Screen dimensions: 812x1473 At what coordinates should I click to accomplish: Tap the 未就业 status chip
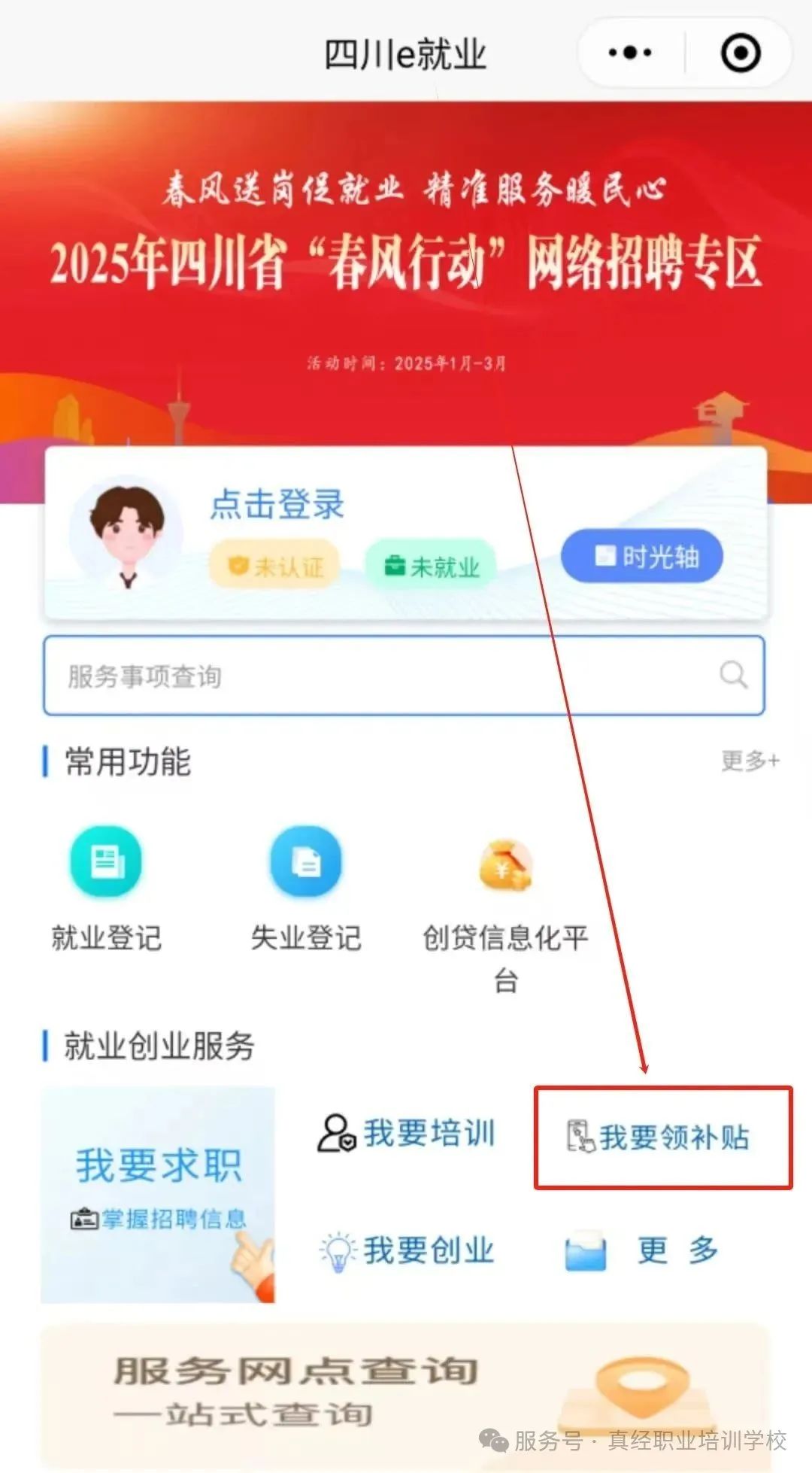point(431,566)
